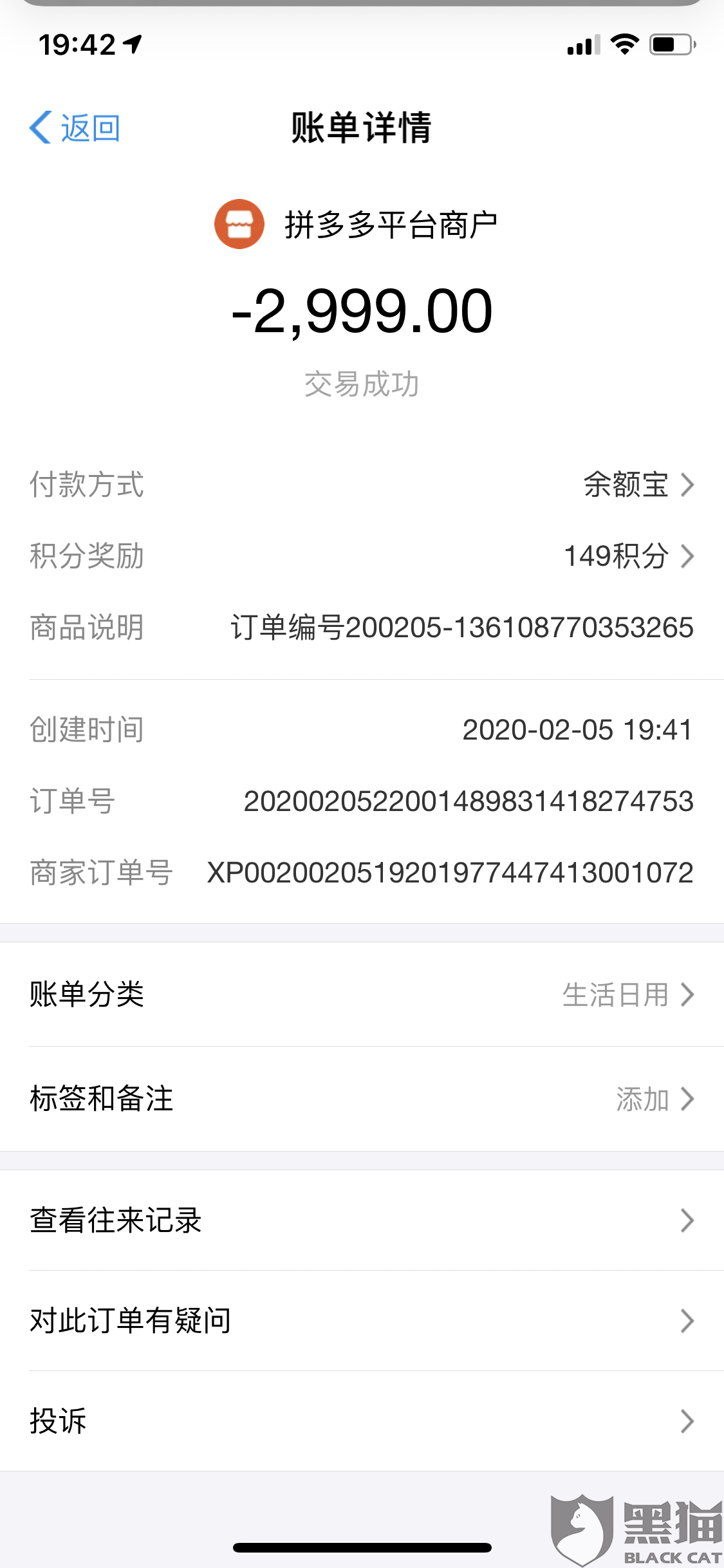This screenshot has width=724, height=1568.
Task: Open the 付款方式 余额宝 row
Action: (x=637, y=485)
